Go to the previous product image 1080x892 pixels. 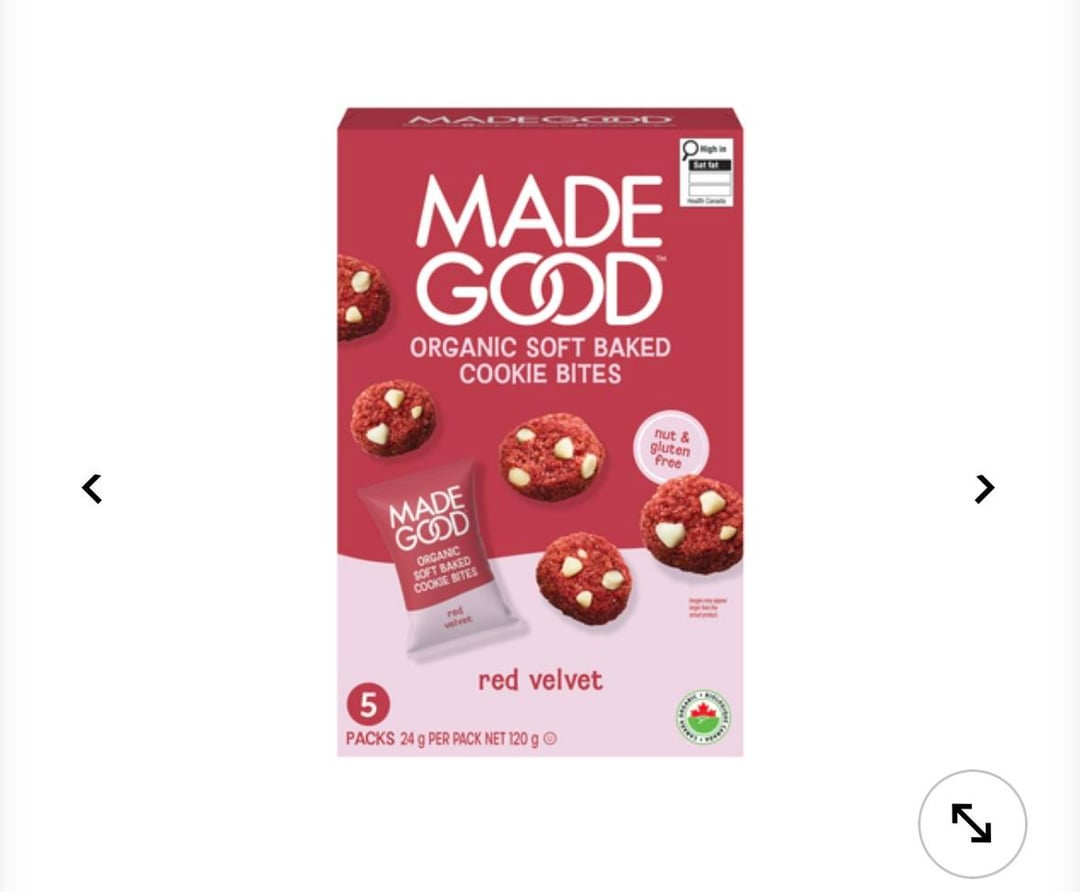tap(92, 488)
